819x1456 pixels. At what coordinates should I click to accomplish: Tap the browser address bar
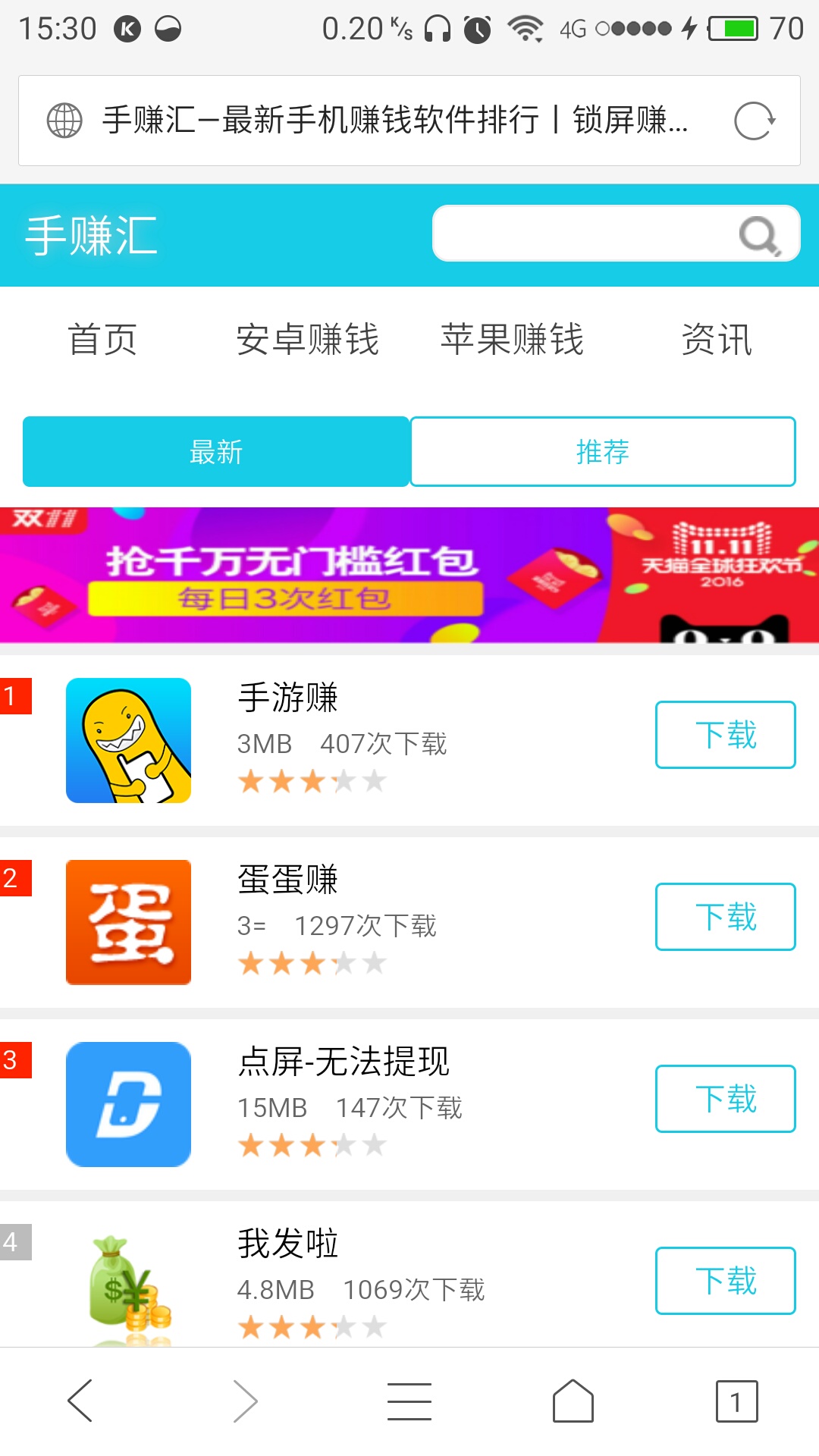tap(394, 121)
